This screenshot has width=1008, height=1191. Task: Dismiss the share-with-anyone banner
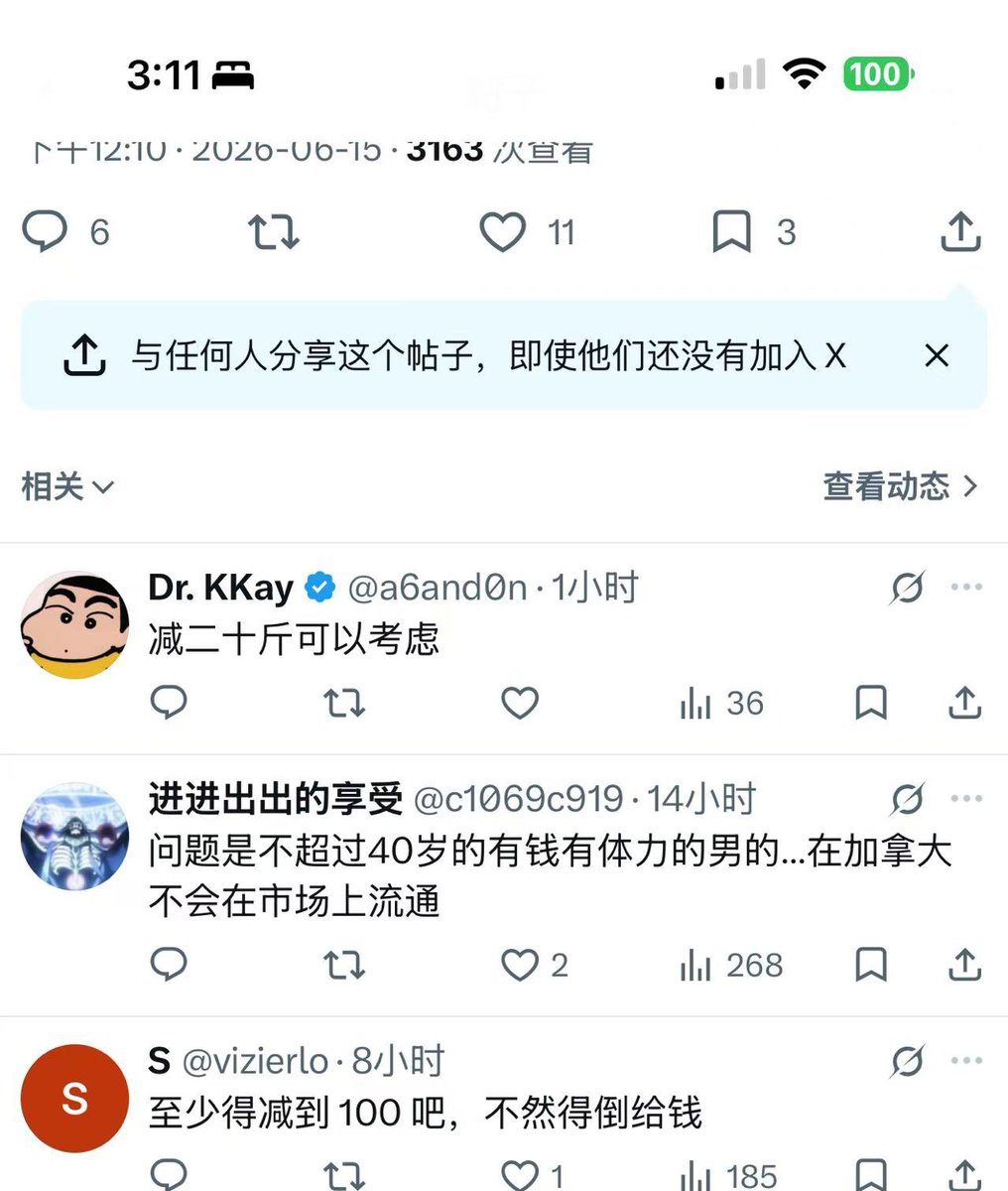937,355
